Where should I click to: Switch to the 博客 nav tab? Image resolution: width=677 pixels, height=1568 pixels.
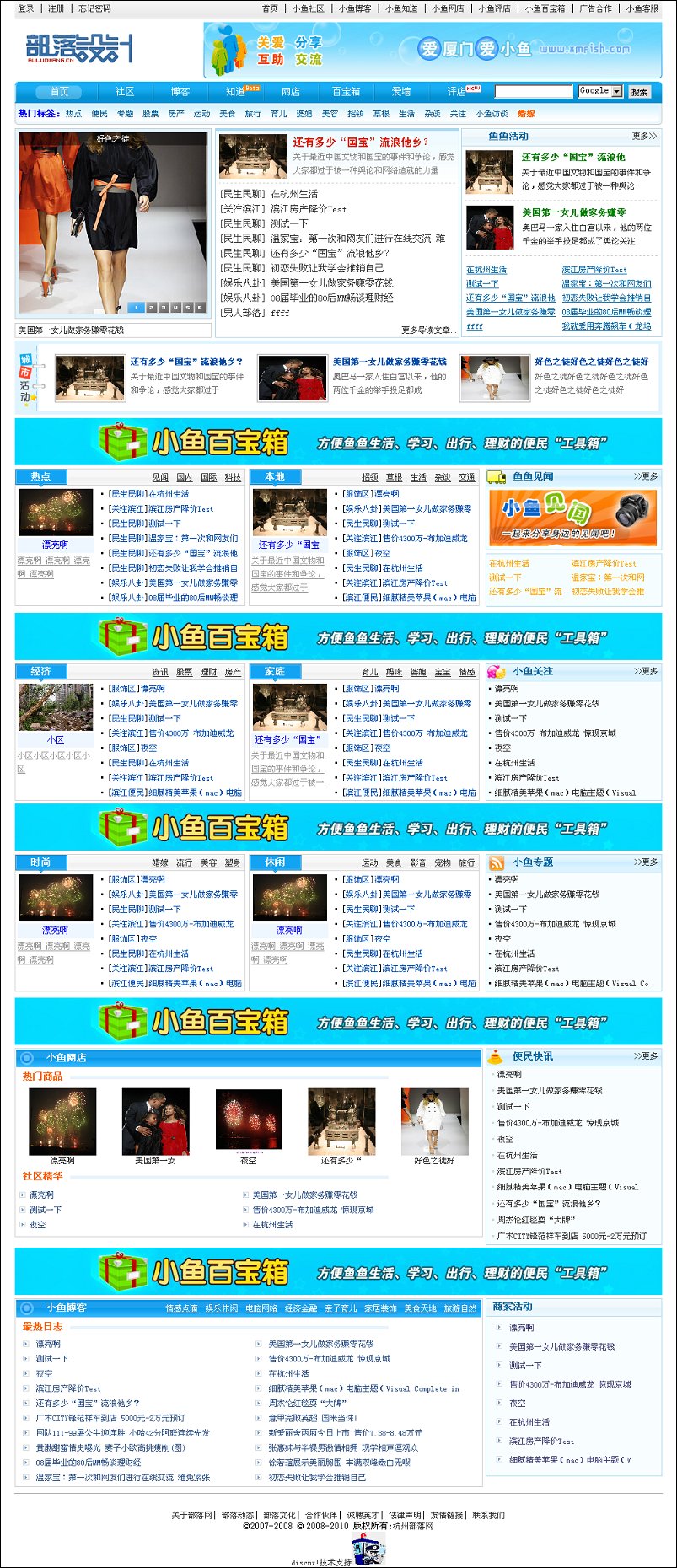[180, 92]
